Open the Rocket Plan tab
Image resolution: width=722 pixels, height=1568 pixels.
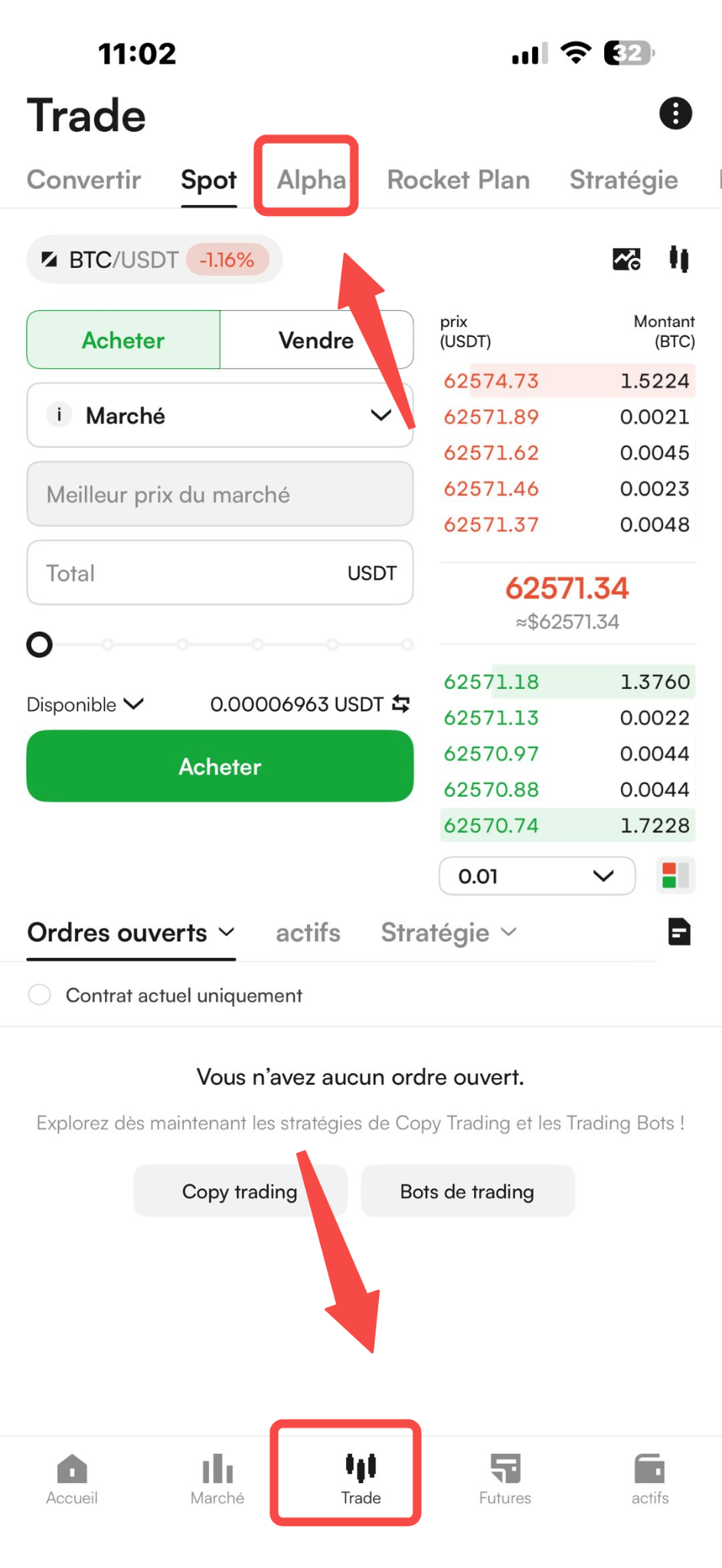458,180
